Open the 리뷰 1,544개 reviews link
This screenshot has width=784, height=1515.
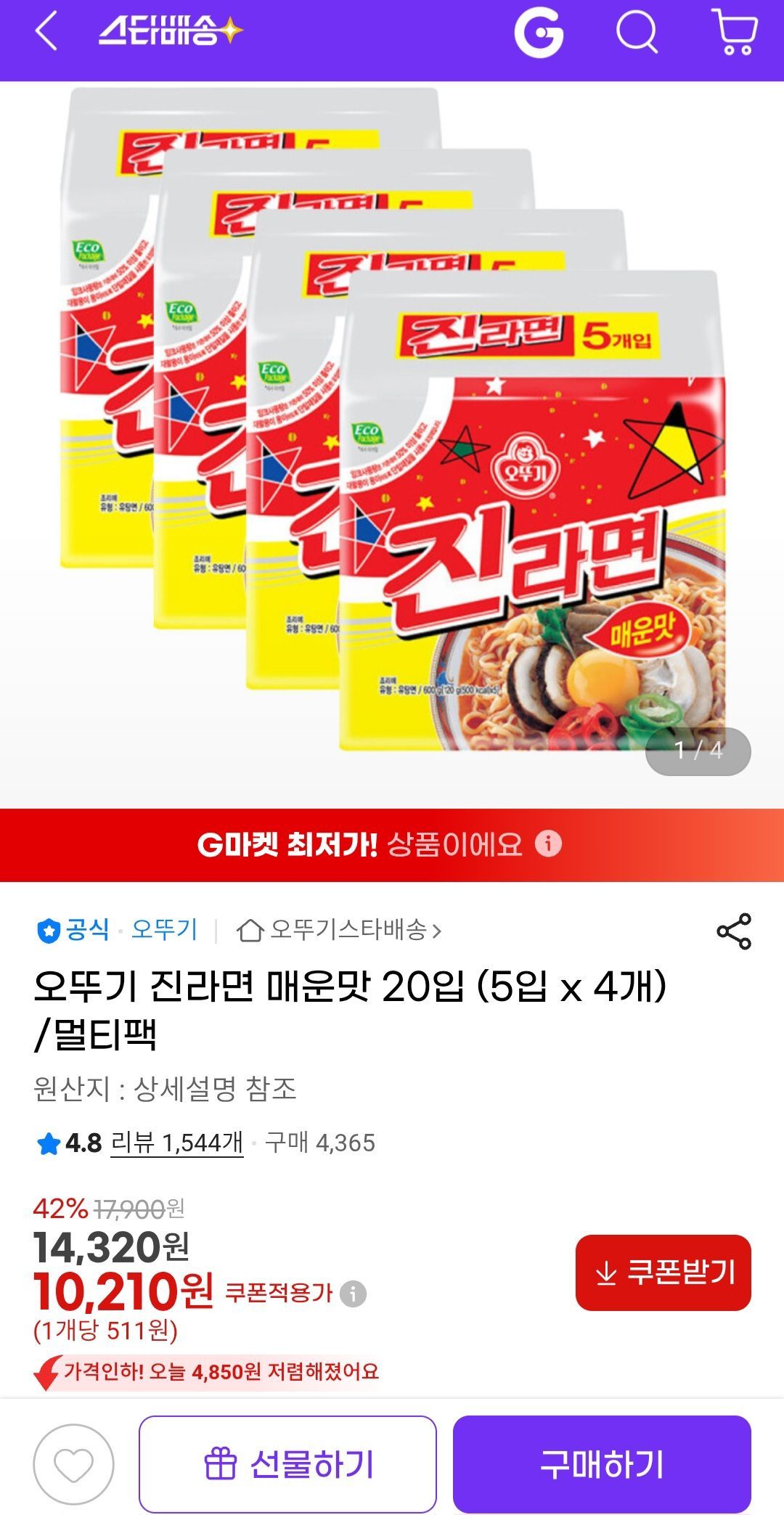[176, 1143]
